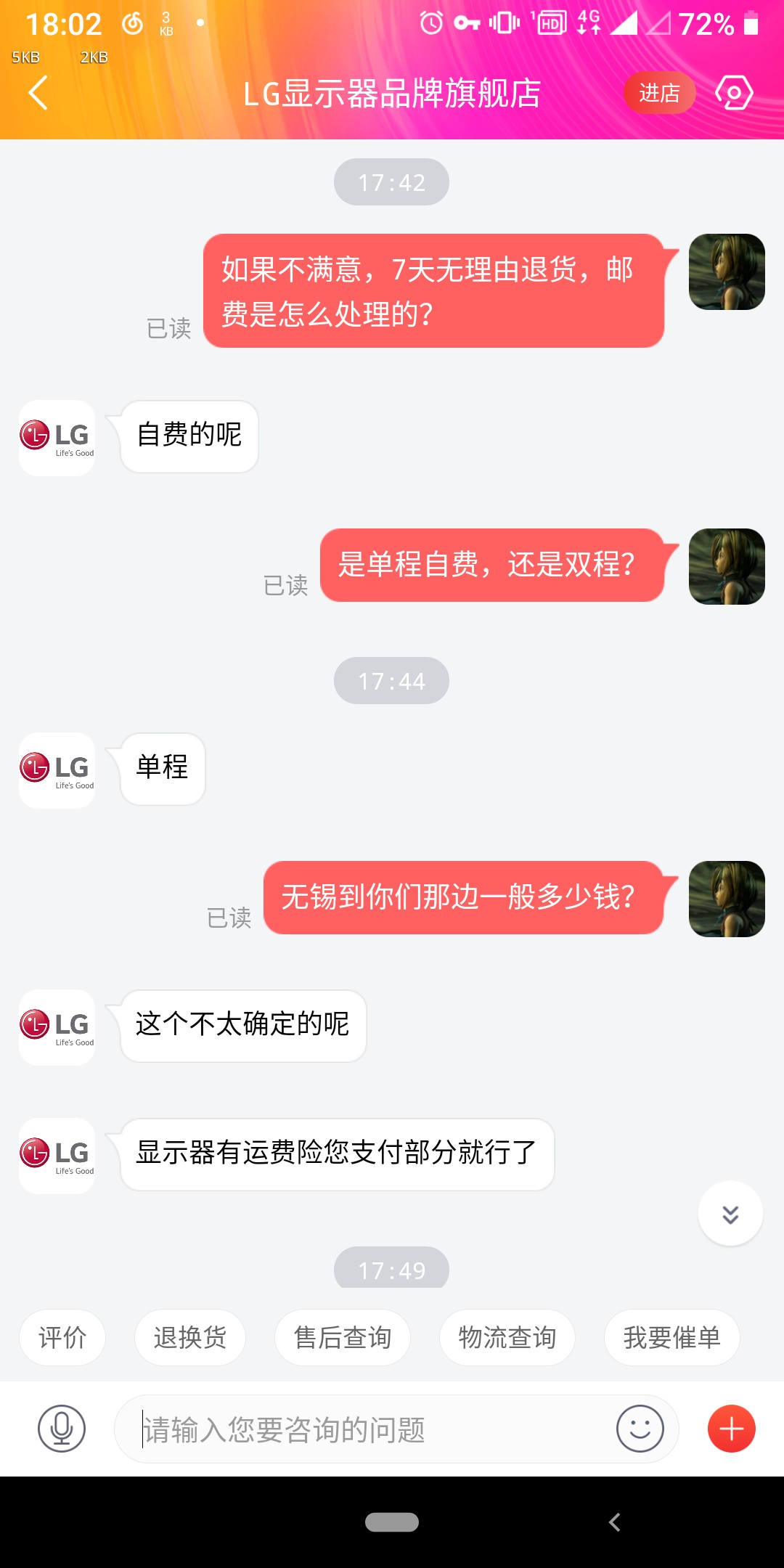The height and width of the screenshot is (1568, 784).
Task: Check 物流查询 logistics shortcut
Action: [x=507, y=1337]
